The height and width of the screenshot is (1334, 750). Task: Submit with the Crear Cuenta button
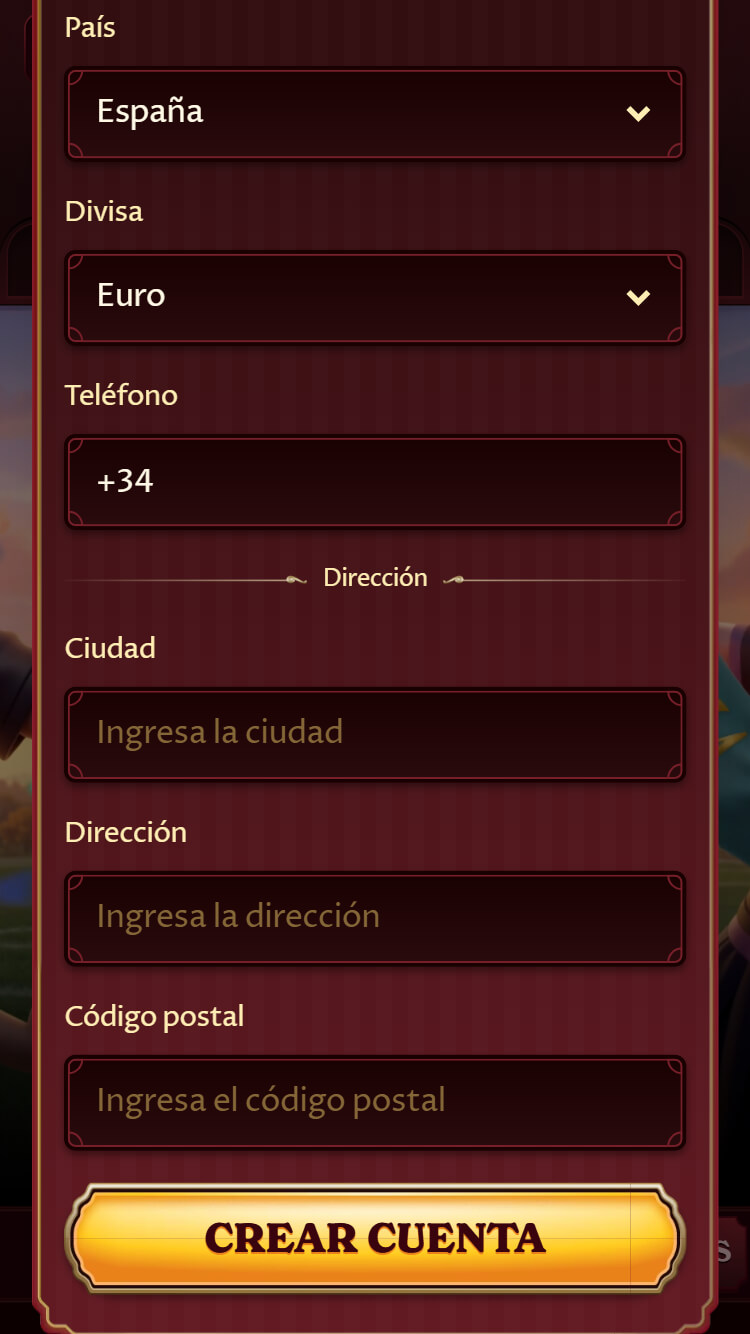coord(374,1238)
